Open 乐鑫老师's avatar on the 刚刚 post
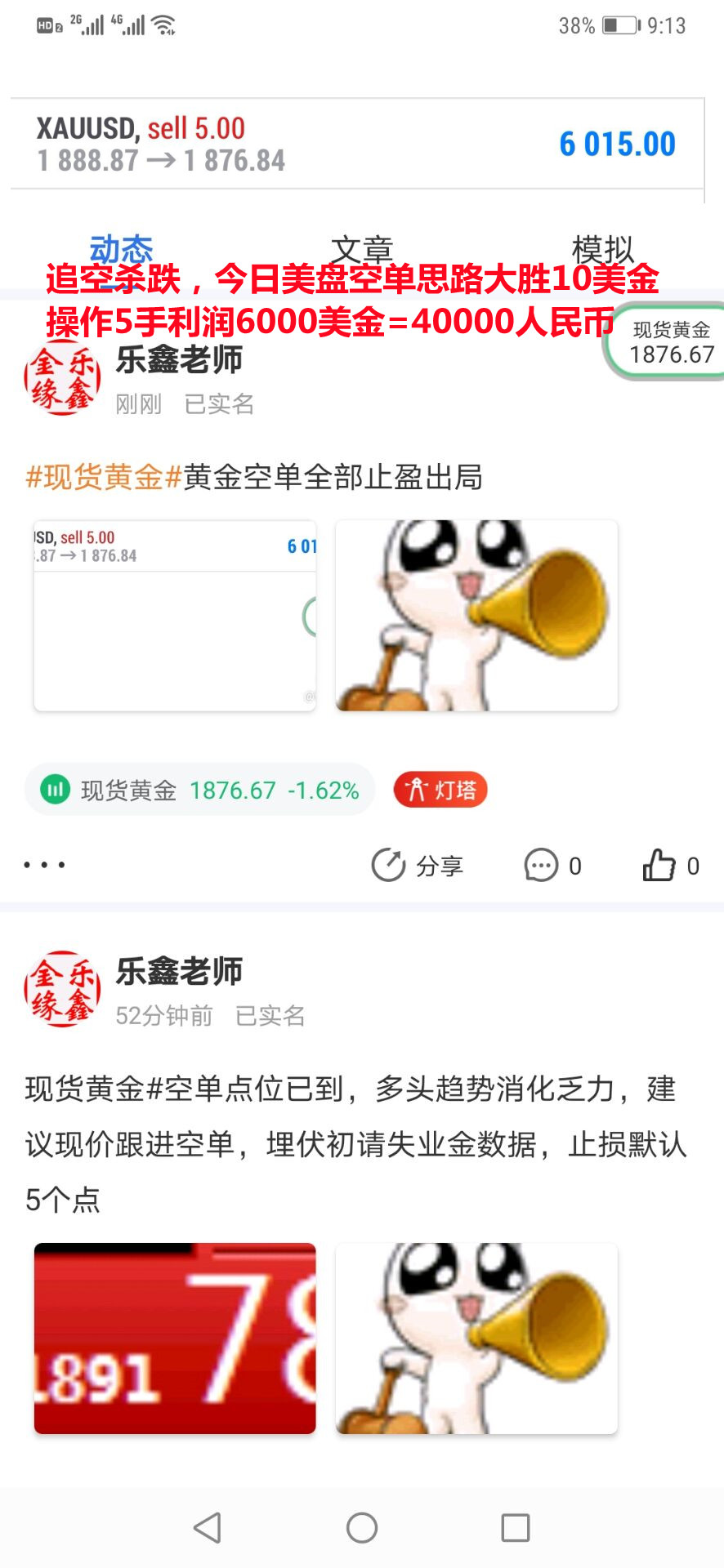 point(63,379)
